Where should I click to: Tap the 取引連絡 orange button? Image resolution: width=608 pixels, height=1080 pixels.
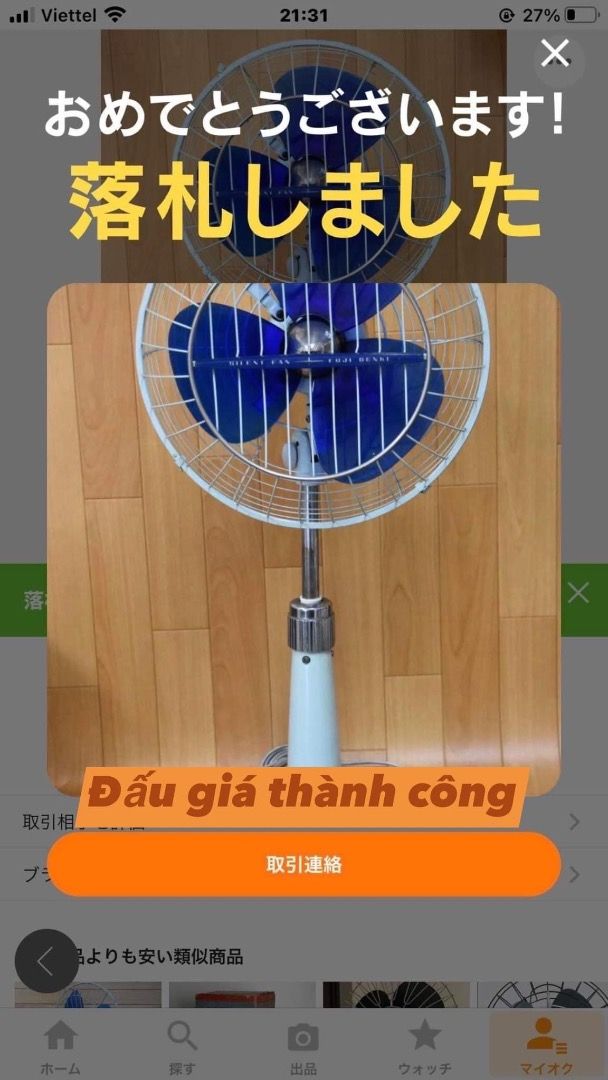click(304, 865)
